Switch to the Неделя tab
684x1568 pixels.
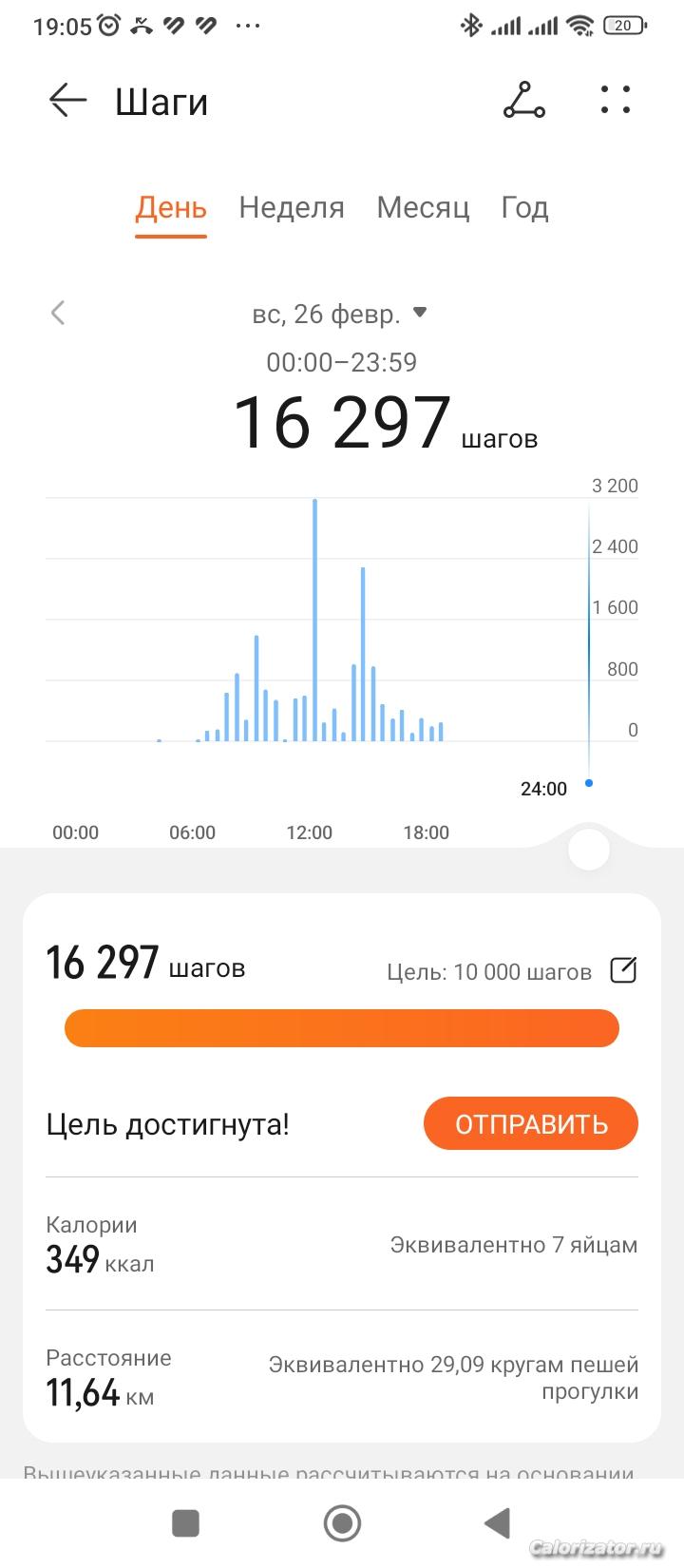292,208
